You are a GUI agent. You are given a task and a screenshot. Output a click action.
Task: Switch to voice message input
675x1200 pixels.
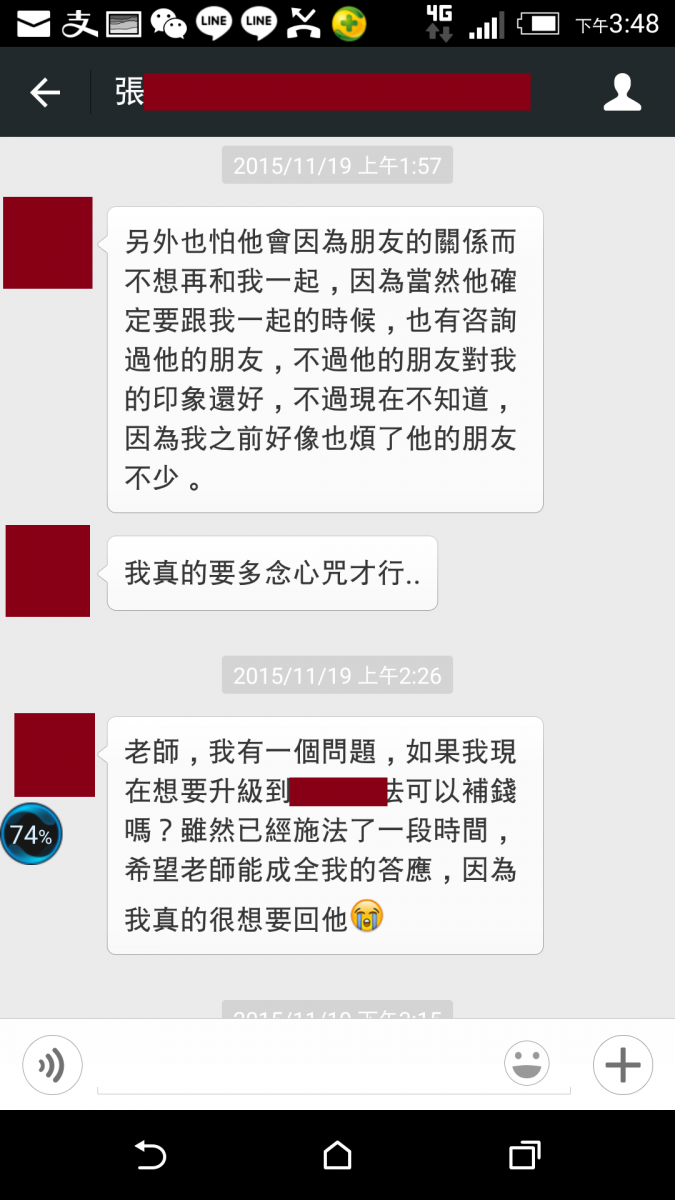(x=52, y=1065)
